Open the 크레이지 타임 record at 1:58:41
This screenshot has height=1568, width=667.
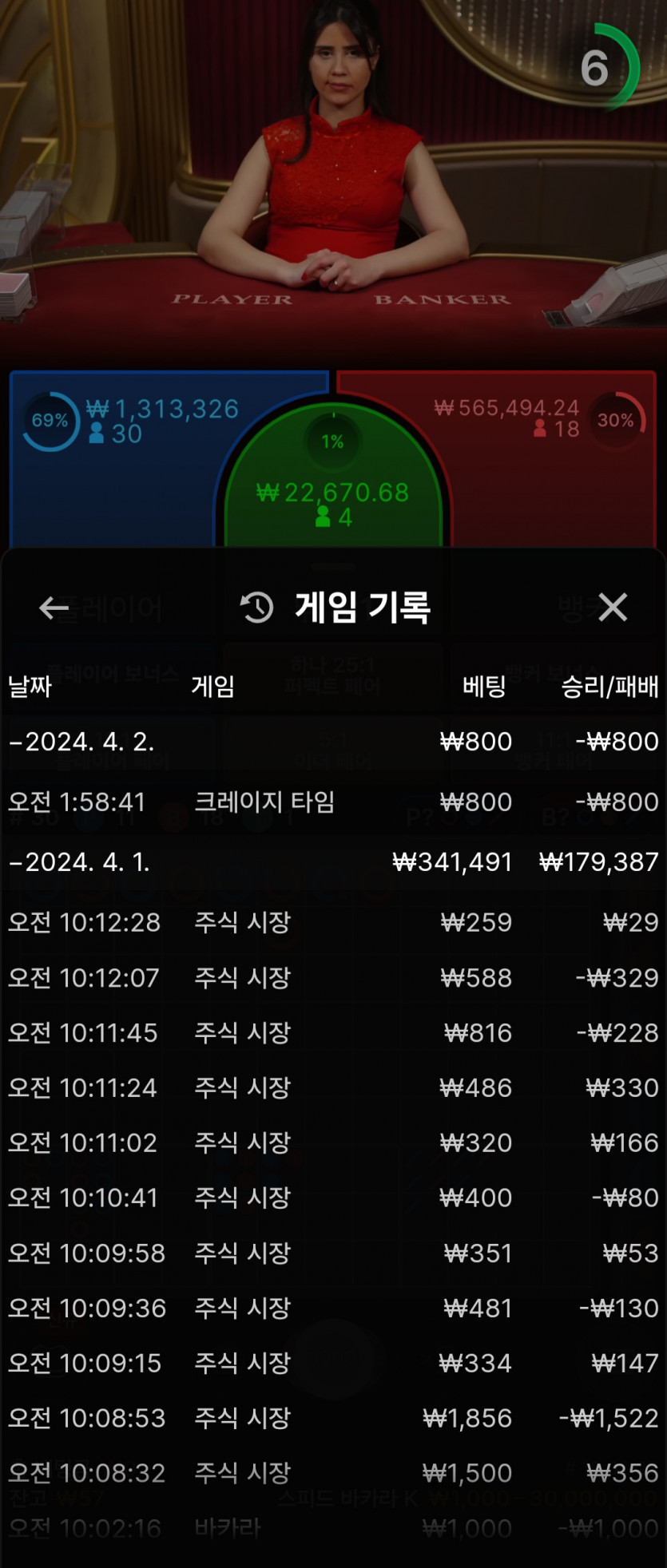(332, 802)
